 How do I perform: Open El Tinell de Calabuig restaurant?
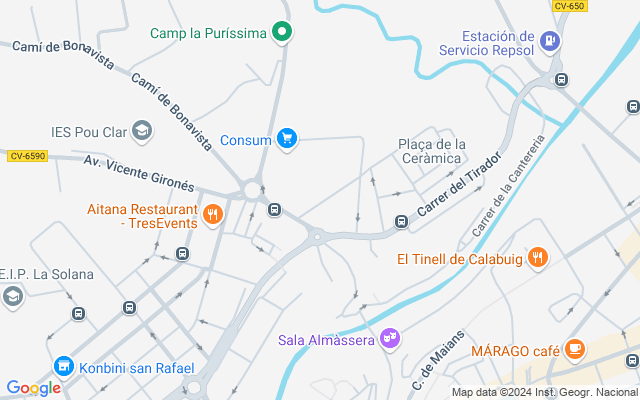point(538,258)
